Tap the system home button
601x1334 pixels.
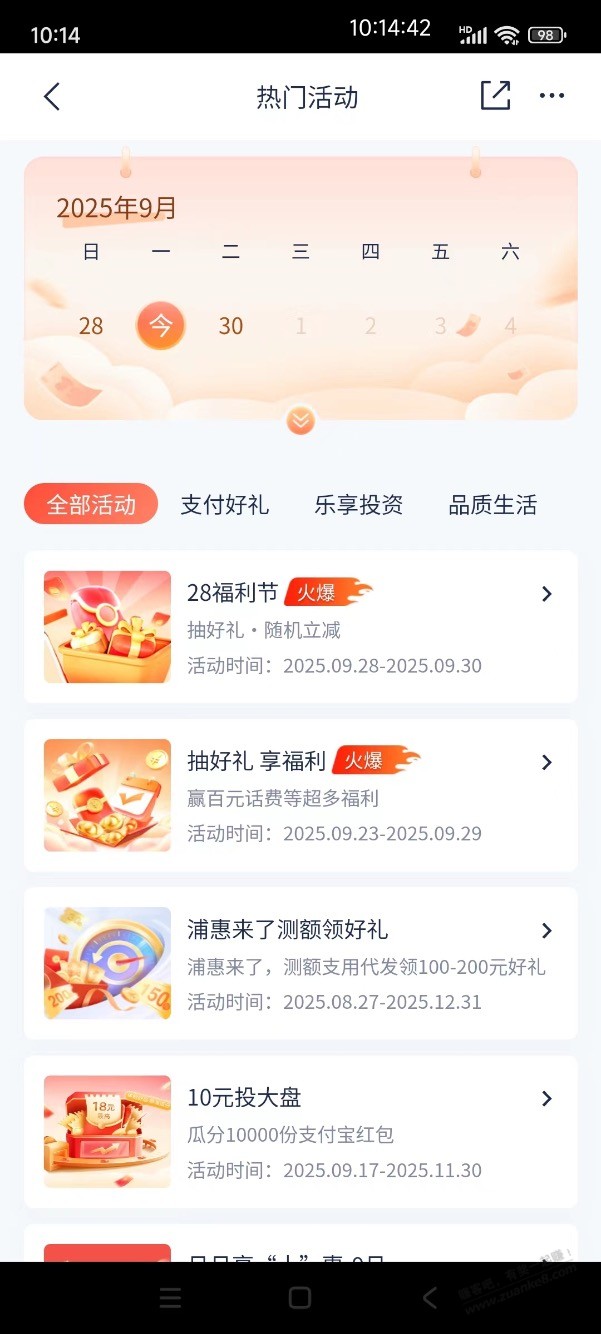300,1298
